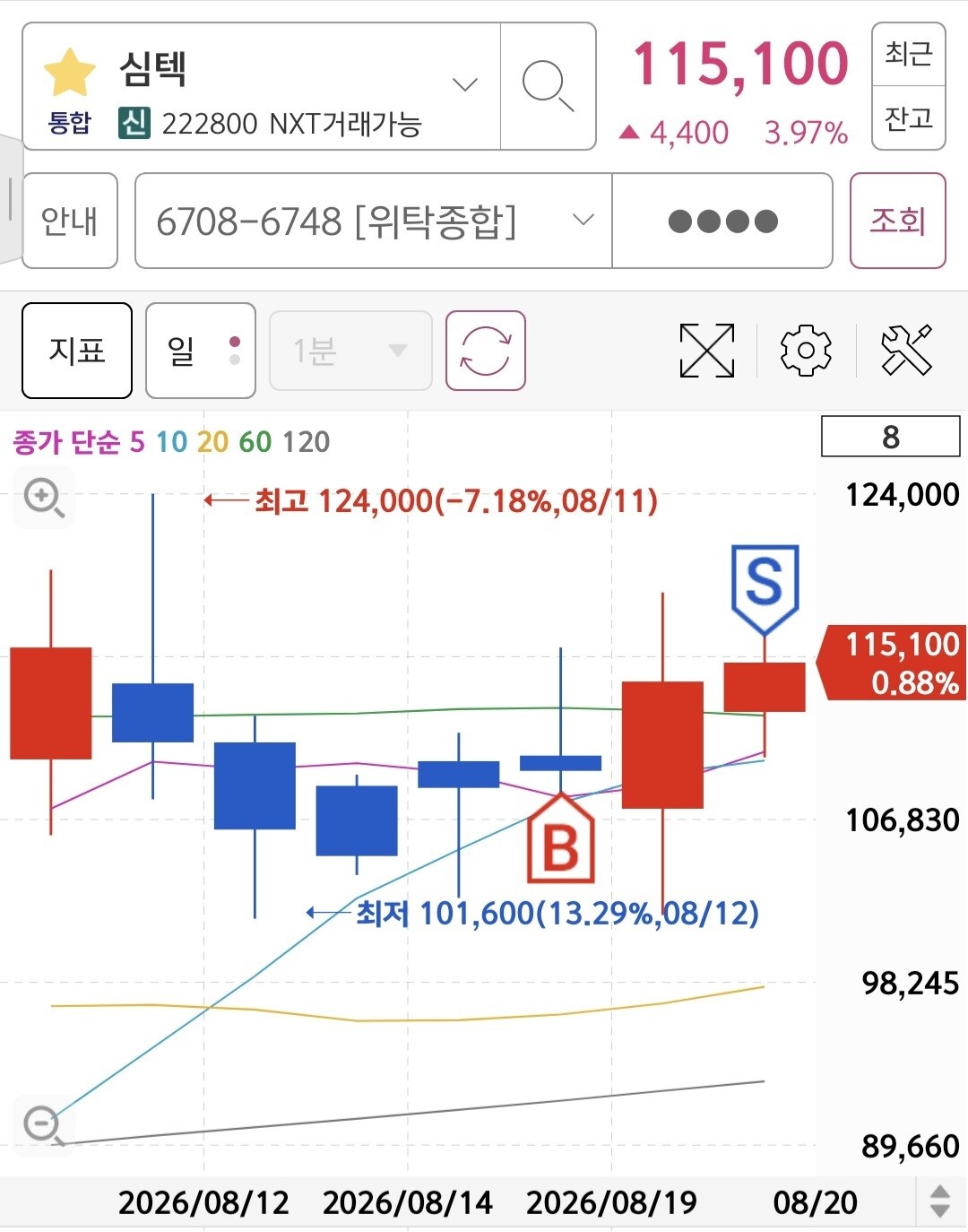Tap the up-down arrow stepper beside 08/20

(x=939, y=1202)
